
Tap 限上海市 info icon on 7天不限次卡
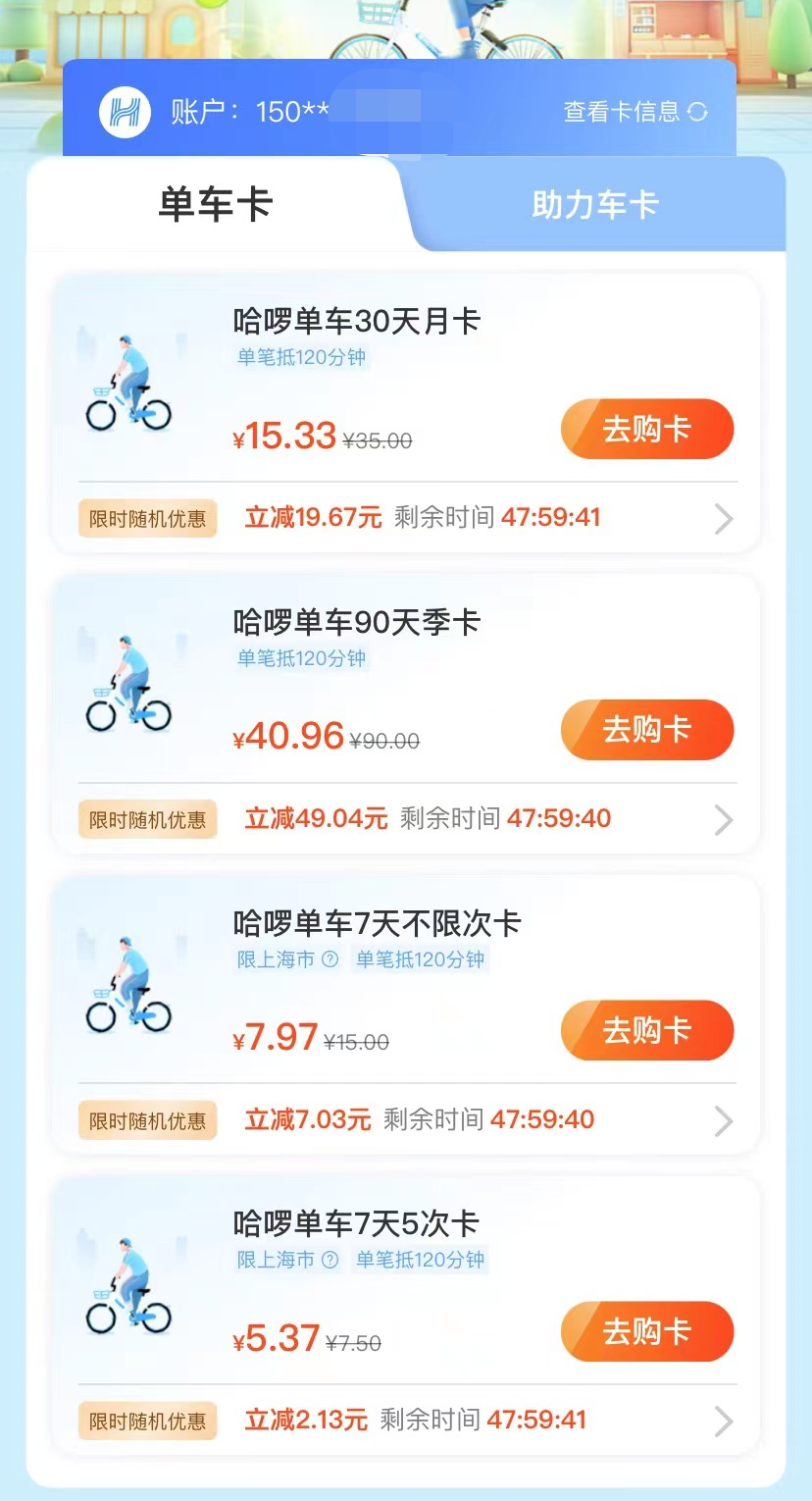click(x=330, y=959)
